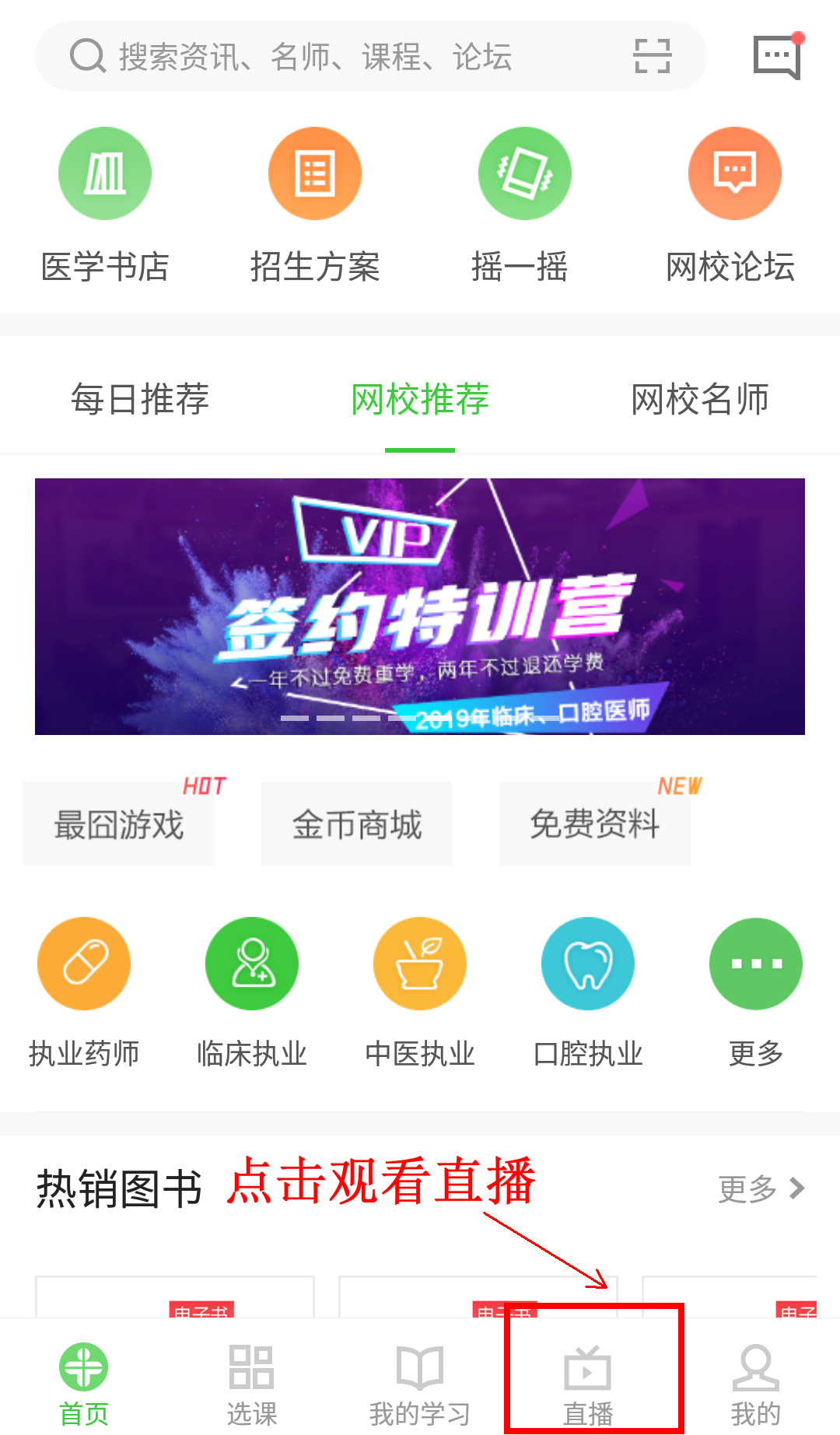Open the scan code icon in search bar
The width and height of the screenshot is (840, 1435).
[x=652, y=57]
